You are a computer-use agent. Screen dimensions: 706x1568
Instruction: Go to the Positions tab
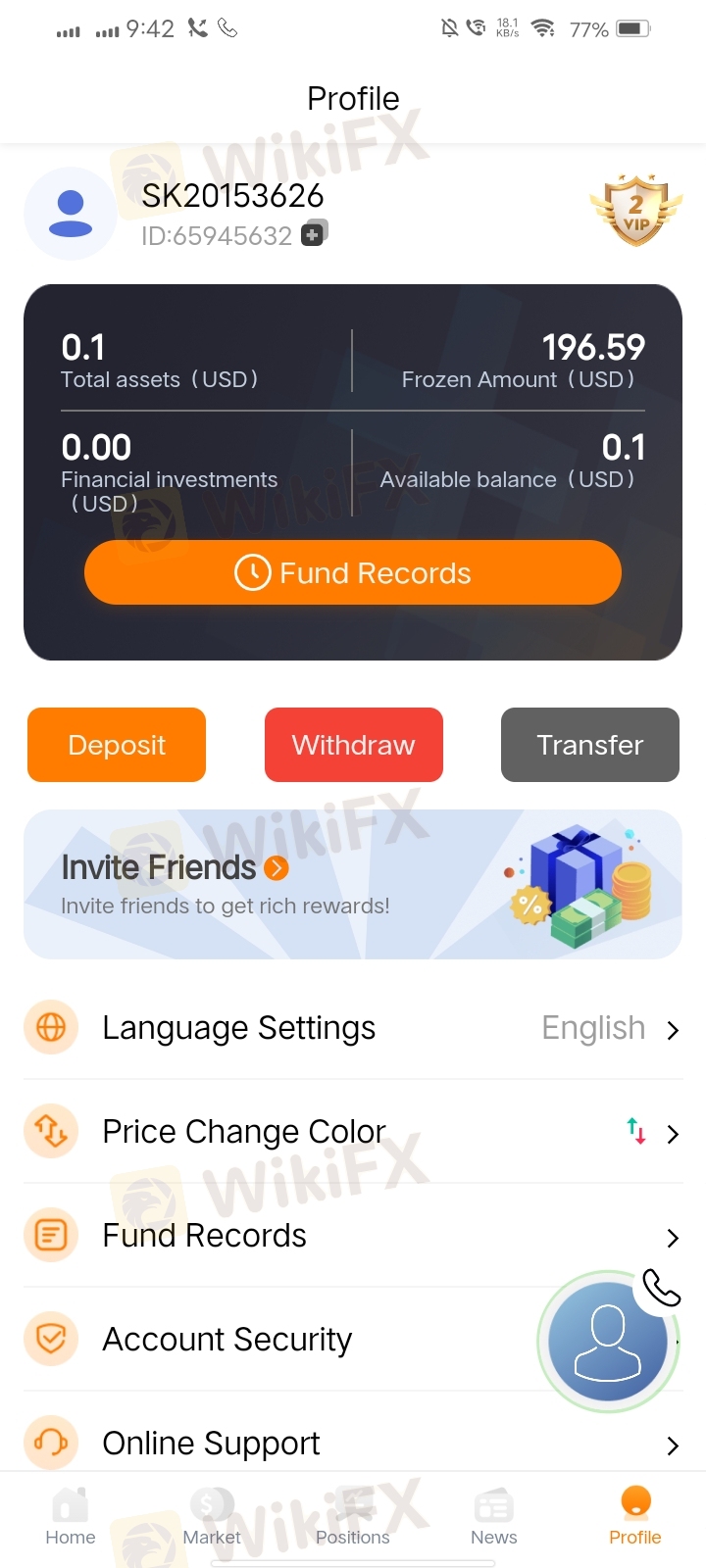[353, 1517]
